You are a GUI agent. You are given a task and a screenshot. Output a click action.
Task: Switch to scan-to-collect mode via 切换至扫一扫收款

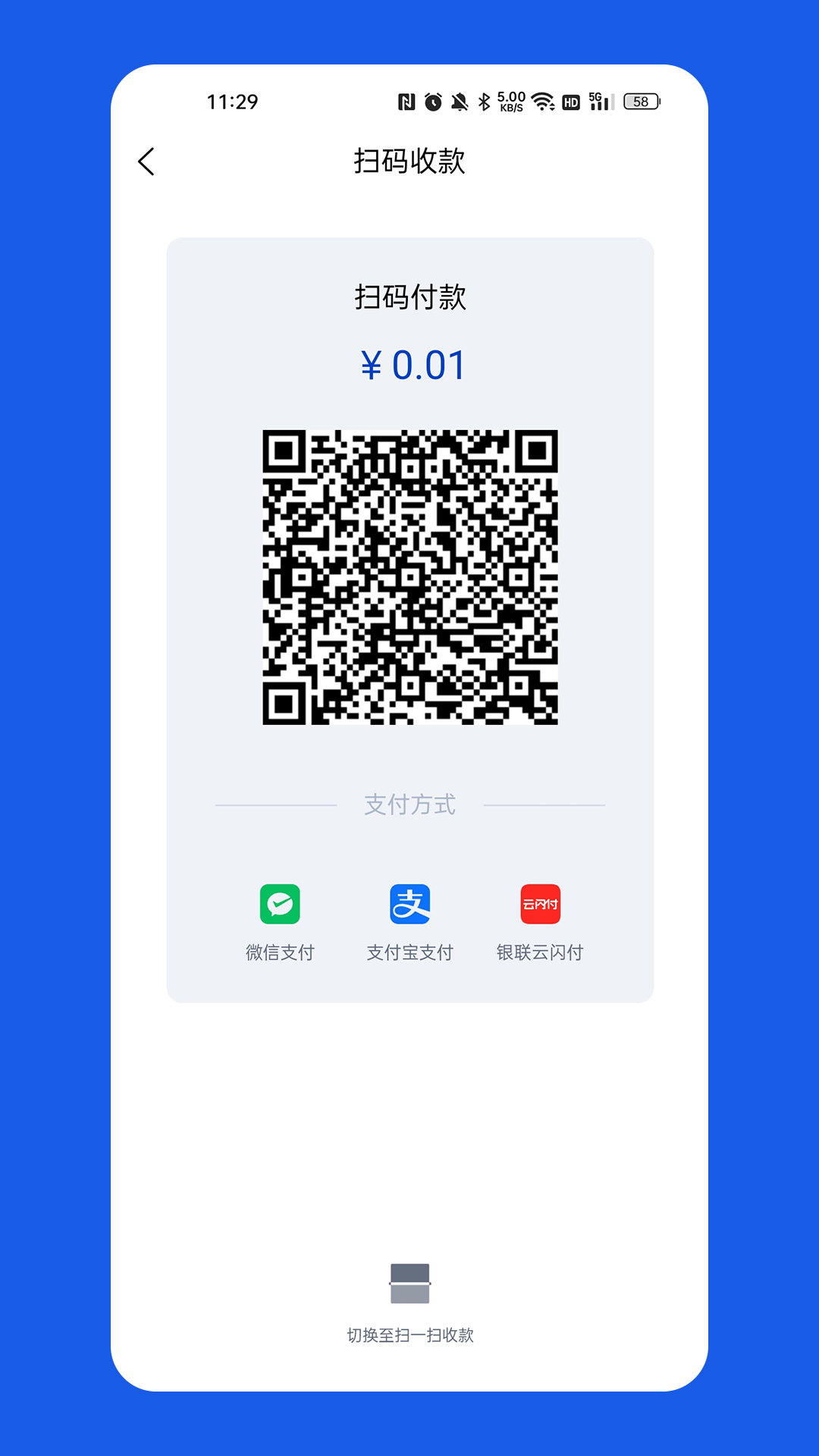[409, 1335]
